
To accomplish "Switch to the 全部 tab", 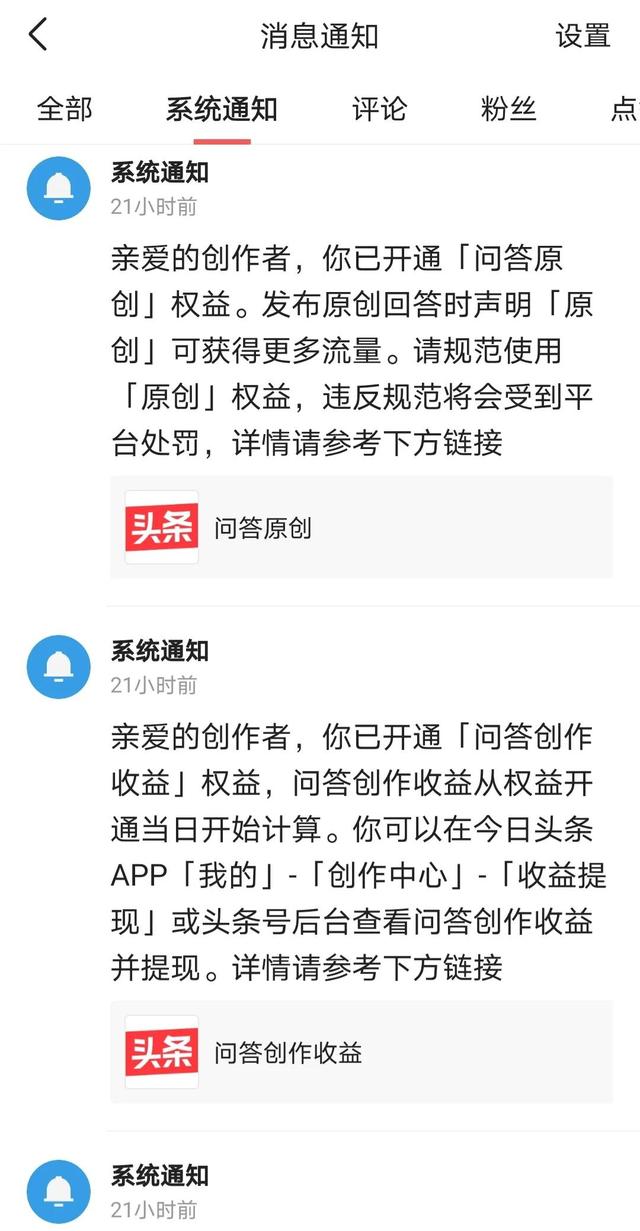I will click(64, 109).
